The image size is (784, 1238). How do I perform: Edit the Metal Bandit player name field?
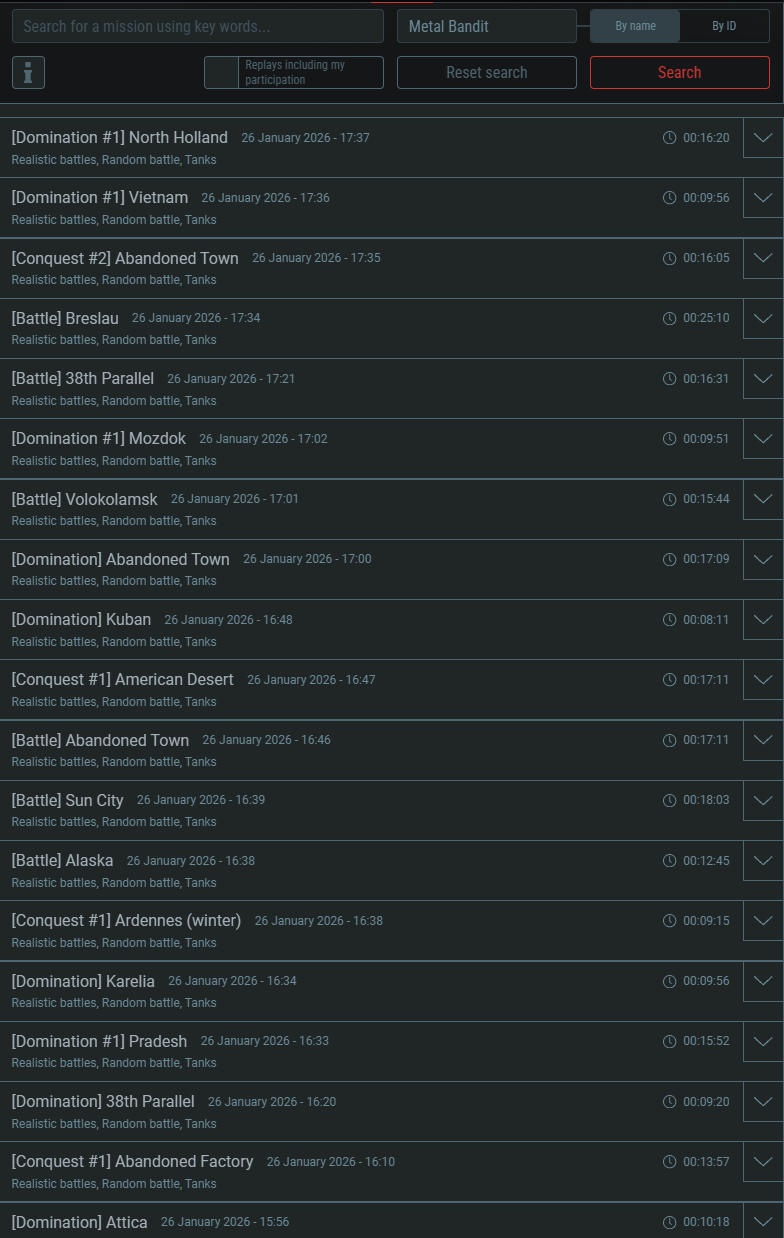(x=486, y=26)
